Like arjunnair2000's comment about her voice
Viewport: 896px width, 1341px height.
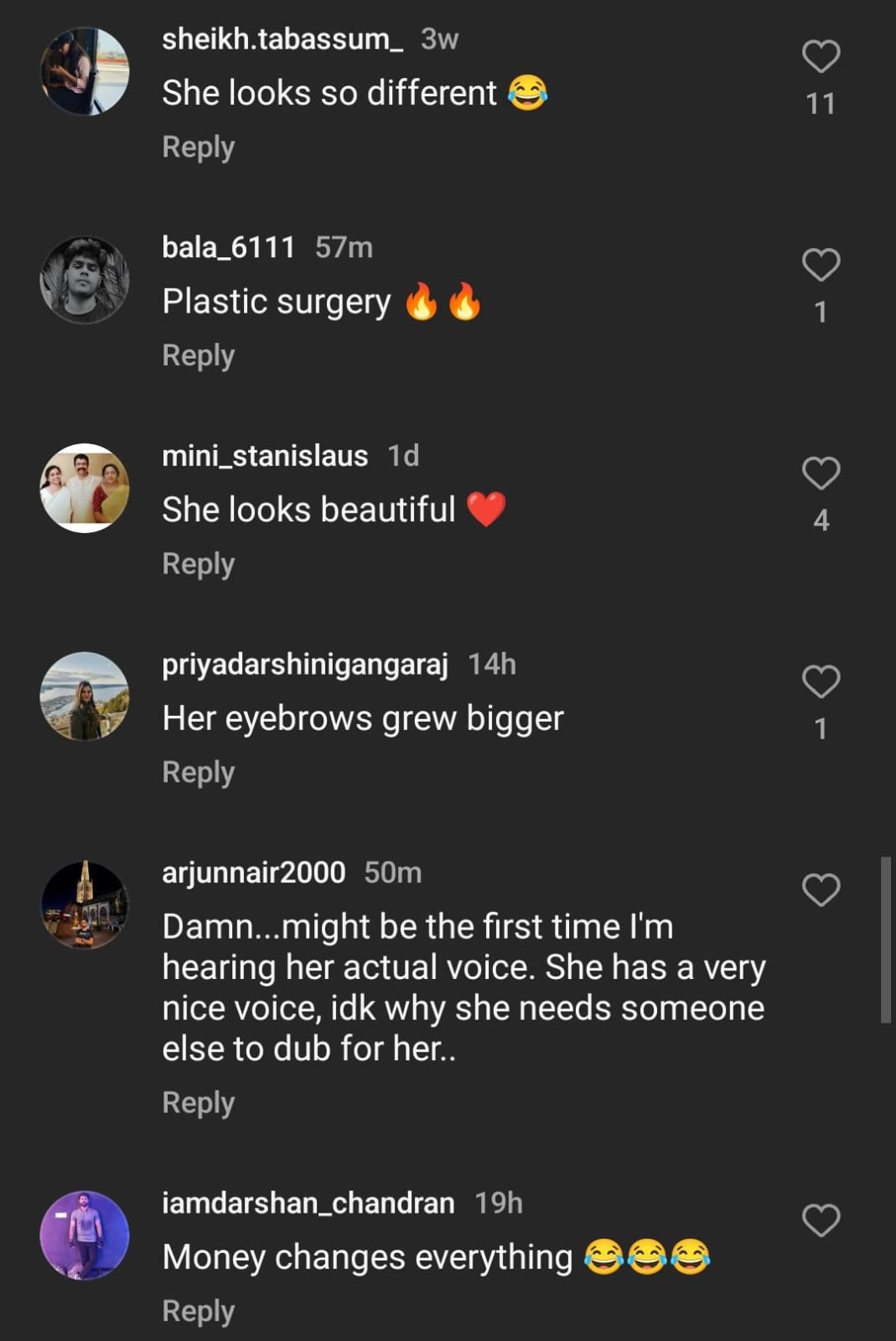click(x=821, y=890)
